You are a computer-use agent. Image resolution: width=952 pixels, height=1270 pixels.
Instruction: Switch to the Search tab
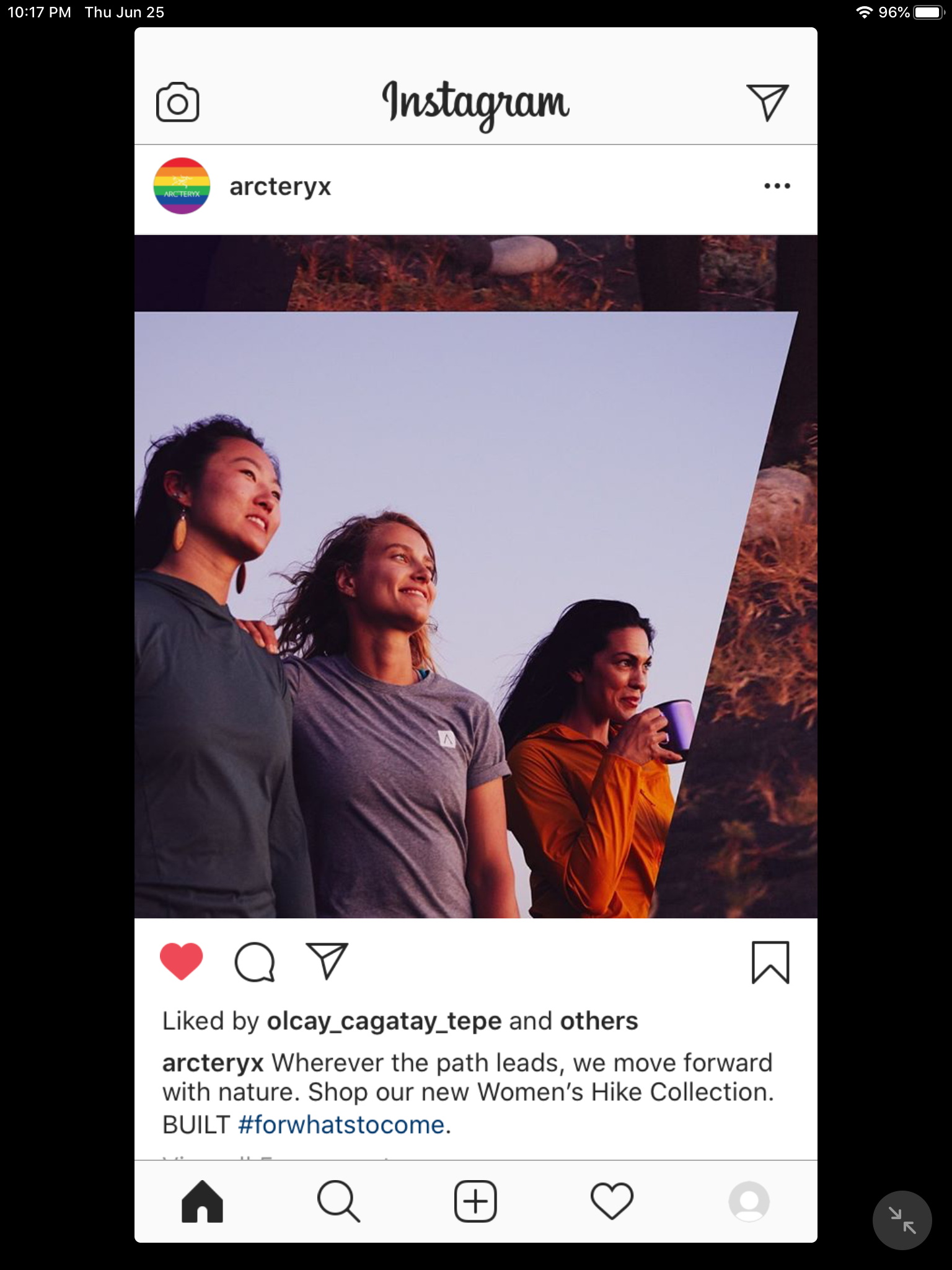[x=338, y=1202]
